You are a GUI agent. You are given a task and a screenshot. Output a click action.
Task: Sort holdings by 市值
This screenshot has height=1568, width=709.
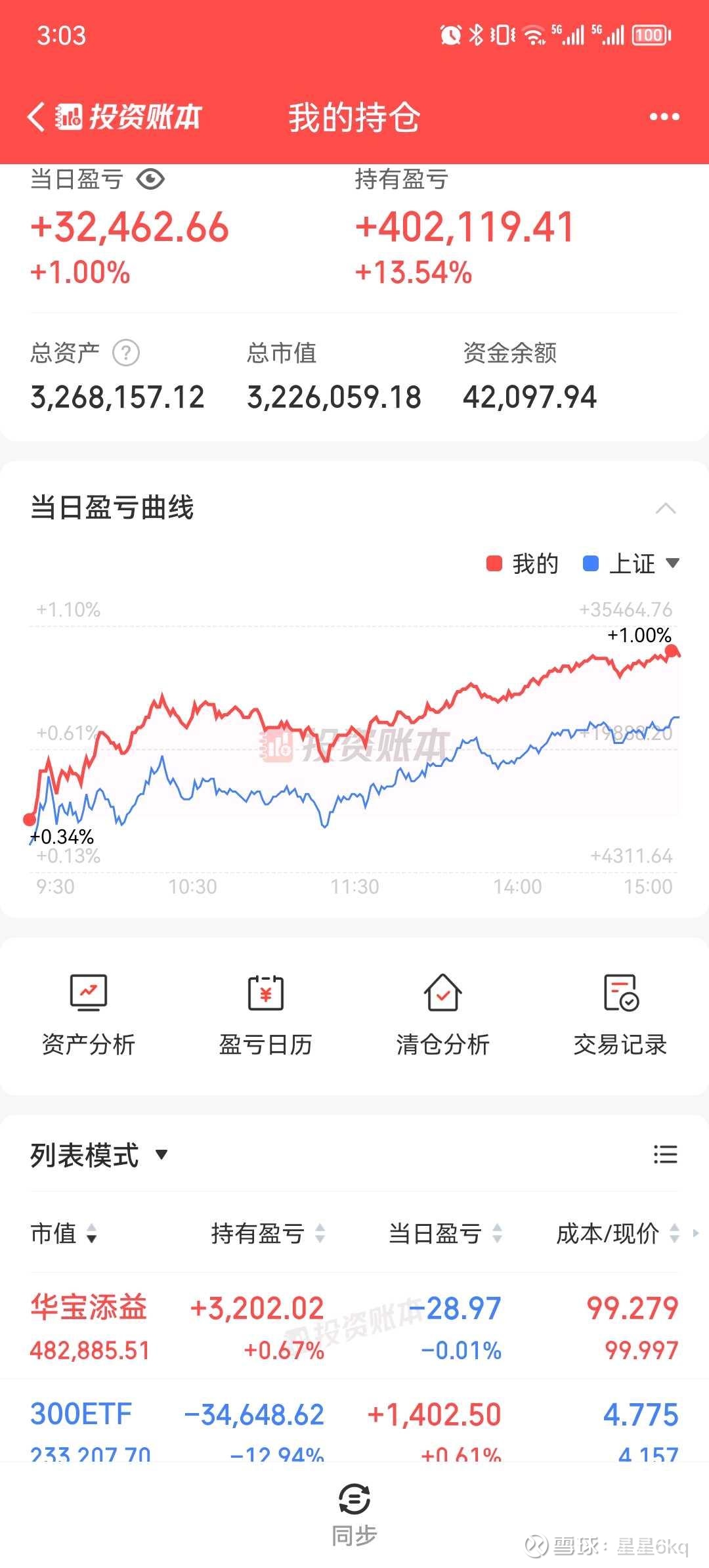[x=64, y=1233]
